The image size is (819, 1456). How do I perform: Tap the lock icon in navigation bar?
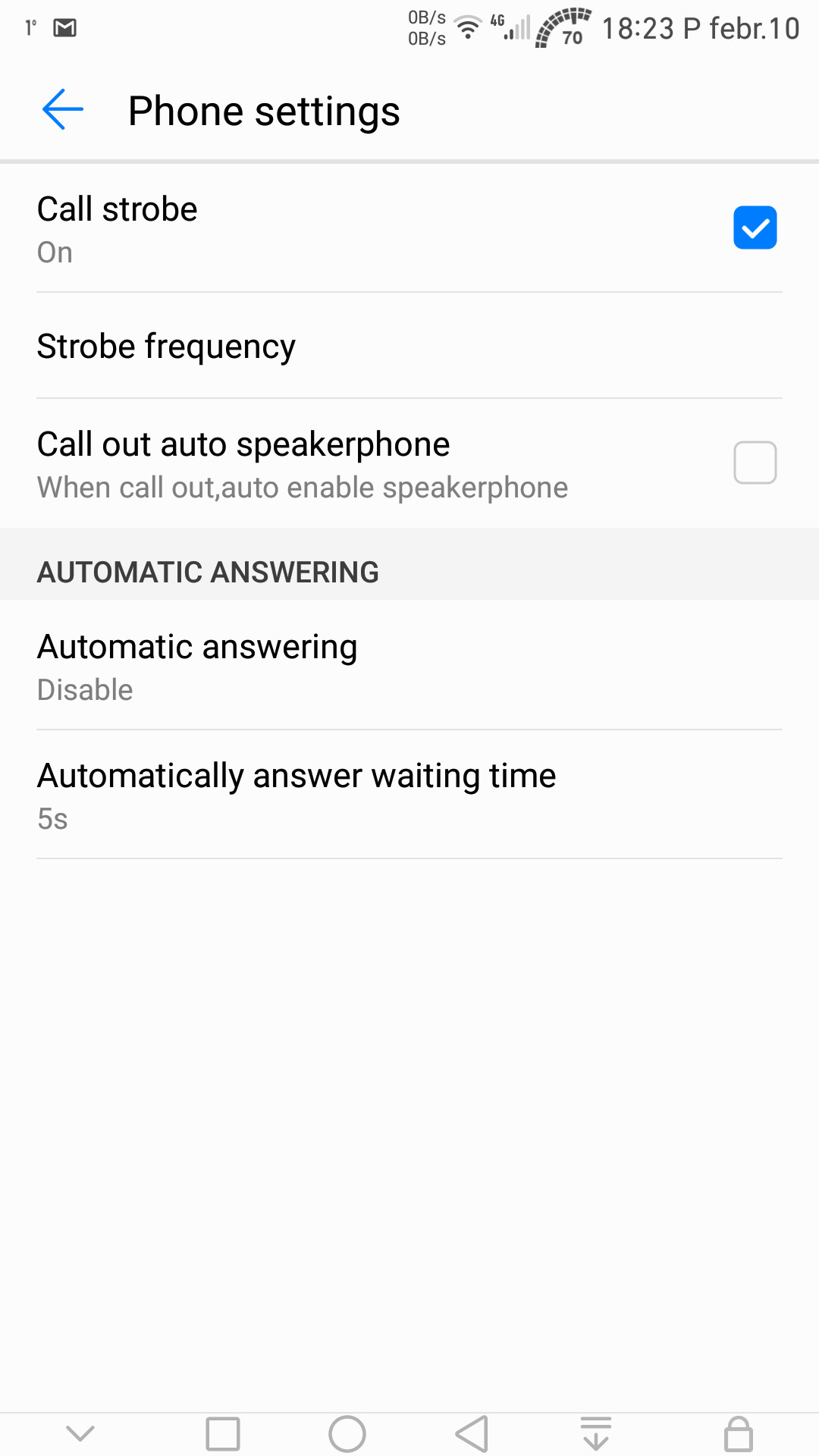click(x=739, y=1433)
